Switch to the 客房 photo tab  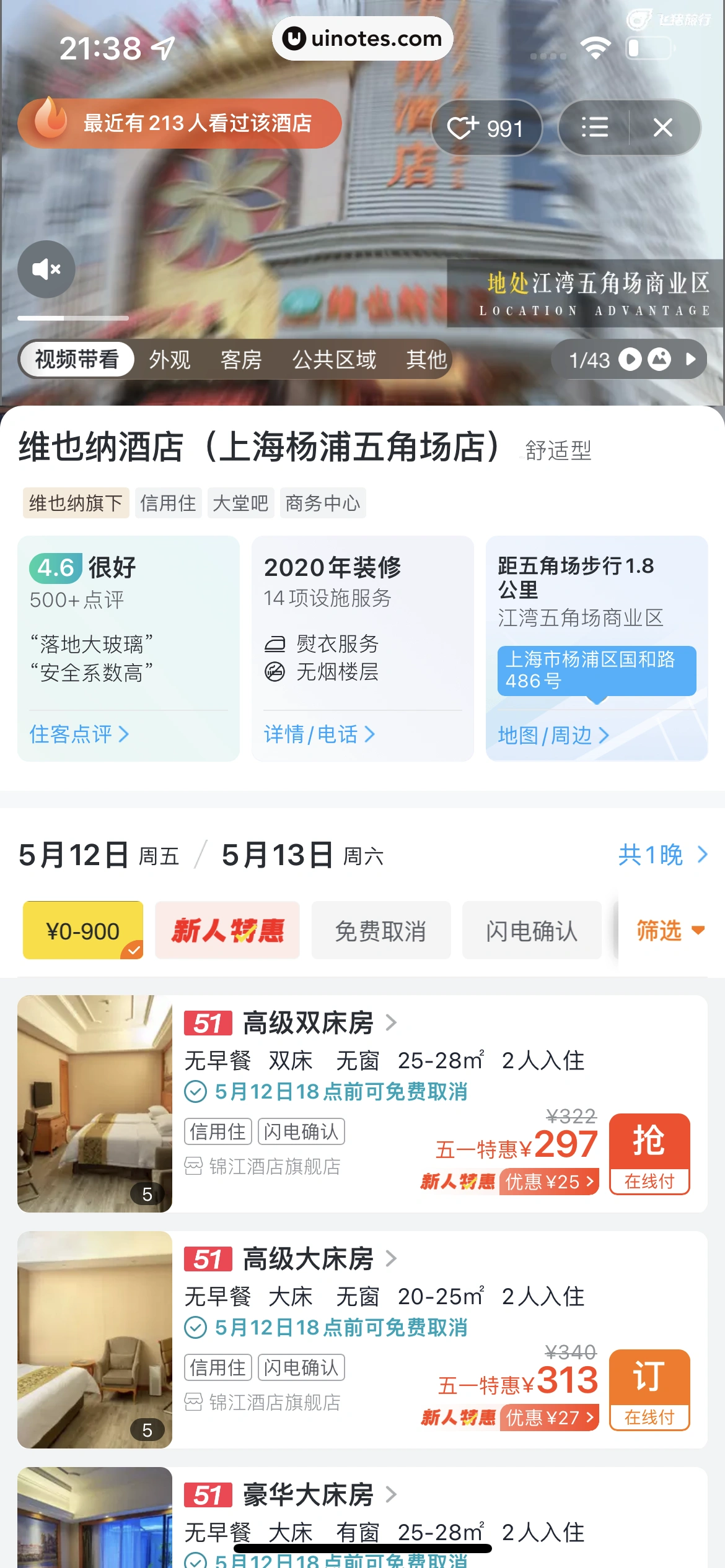click(x=241, y=360)
